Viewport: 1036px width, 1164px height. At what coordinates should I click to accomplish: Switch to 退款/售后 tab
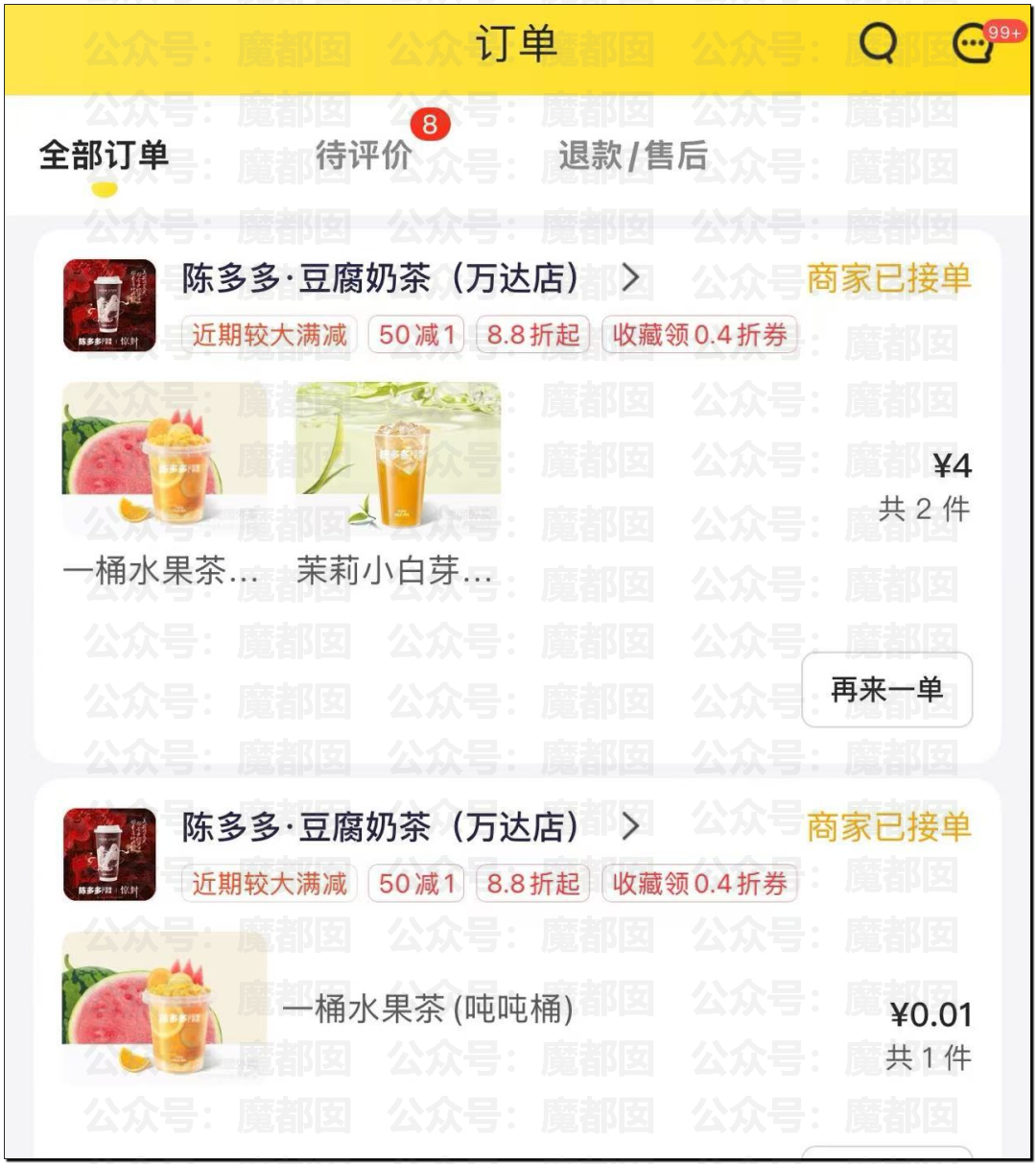633,155
